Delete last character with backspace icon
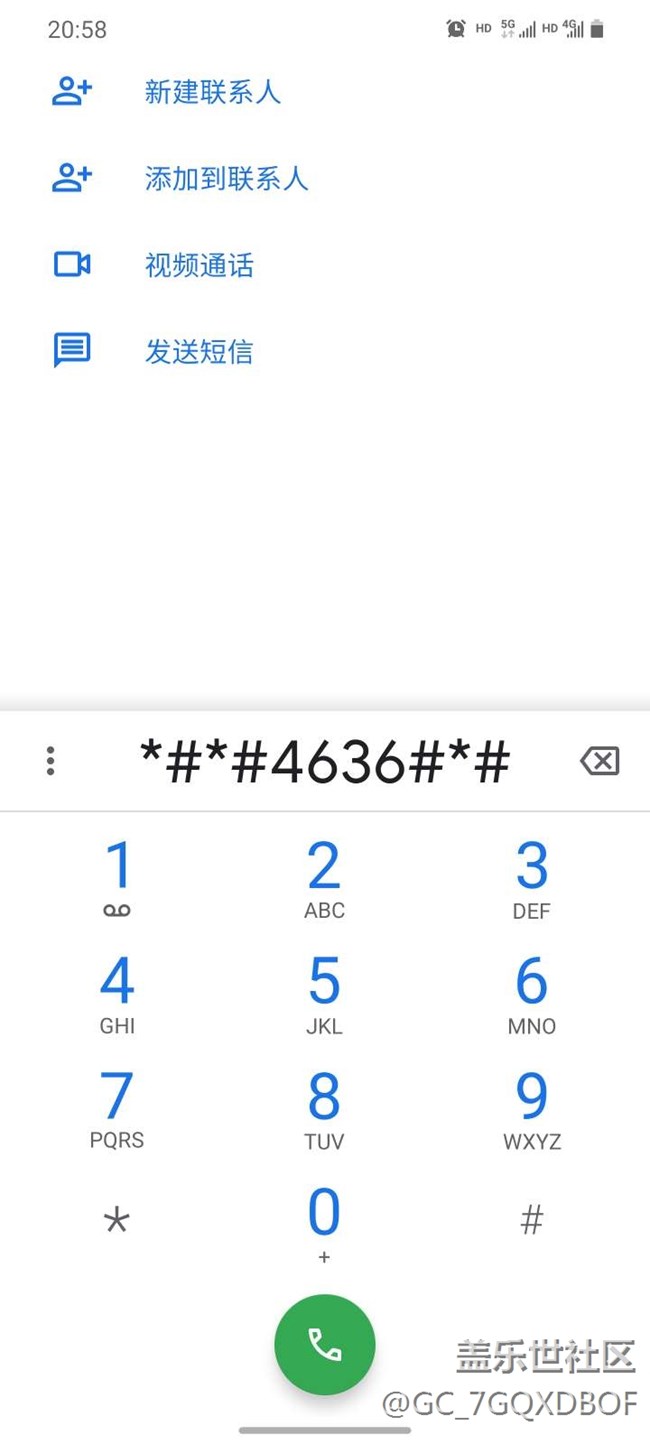650x1444 pixels. (x=600, y=761)
